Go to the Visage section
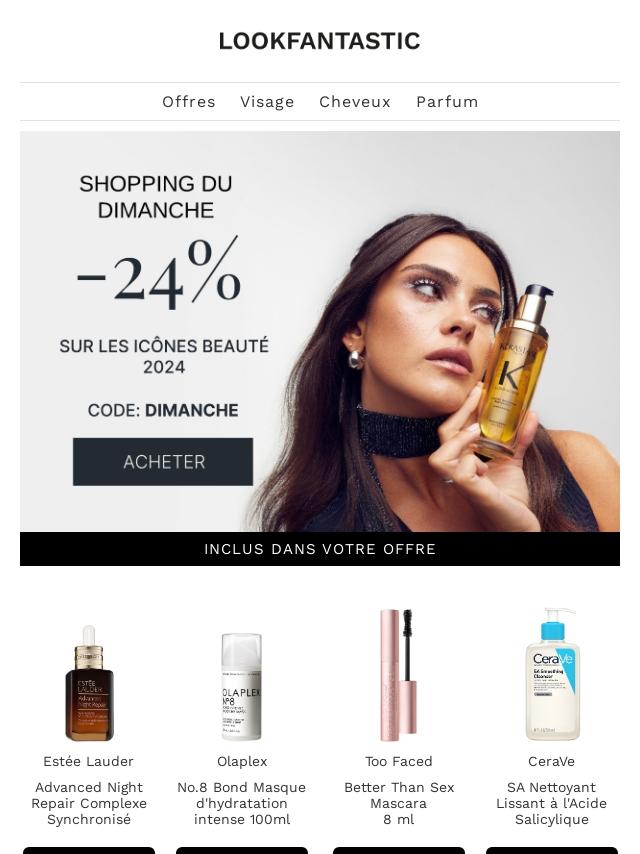The width and height of the screenshot is (640, 854). [267, 102]
